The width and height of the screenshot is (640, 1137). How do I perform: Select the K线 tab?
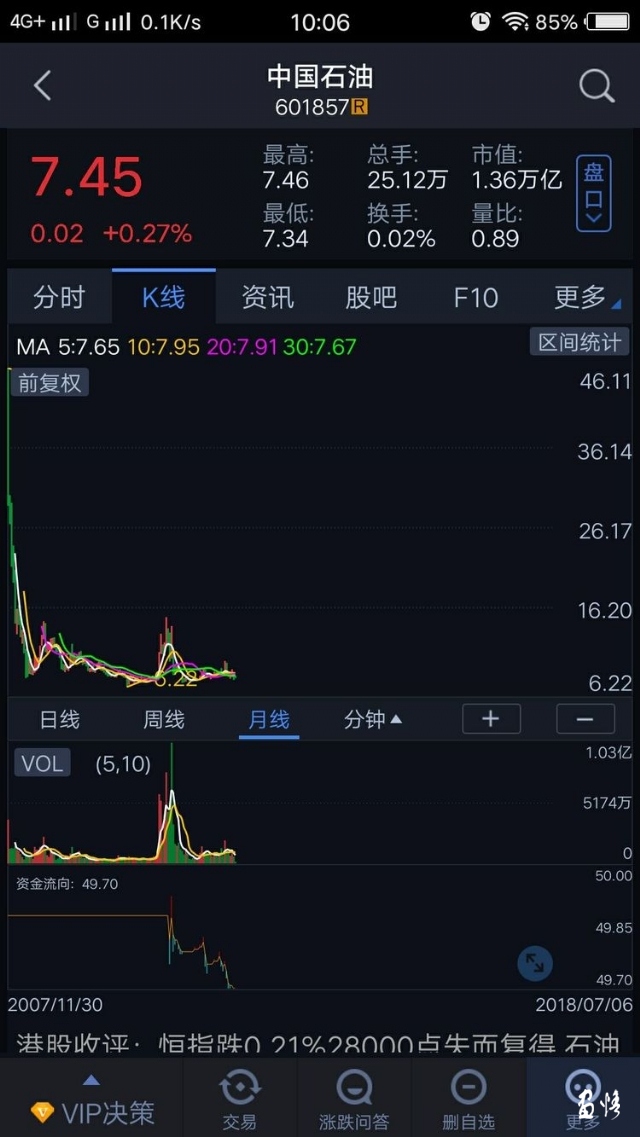163,297
